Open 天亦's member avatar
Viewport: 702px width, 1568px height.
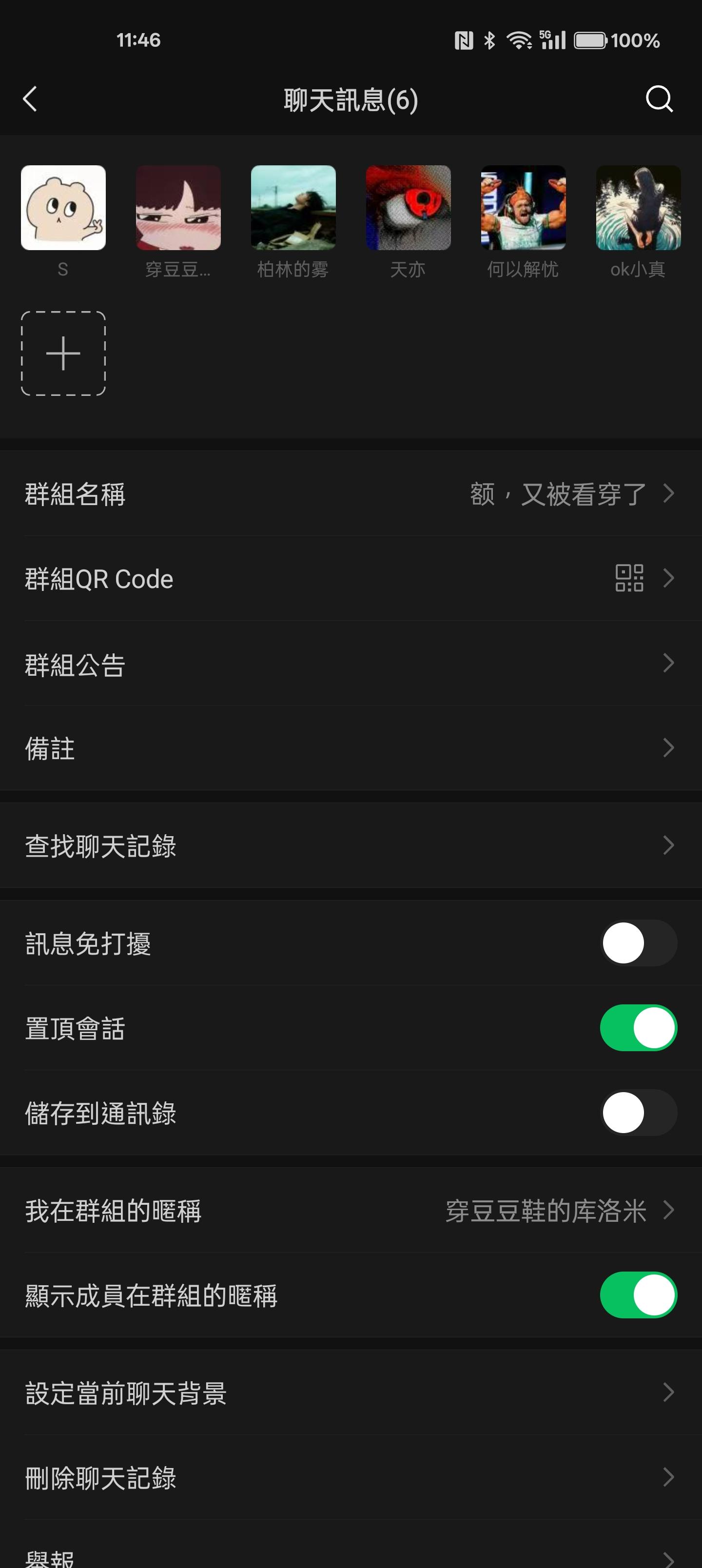pyautogui.click(x=408, y=208)
